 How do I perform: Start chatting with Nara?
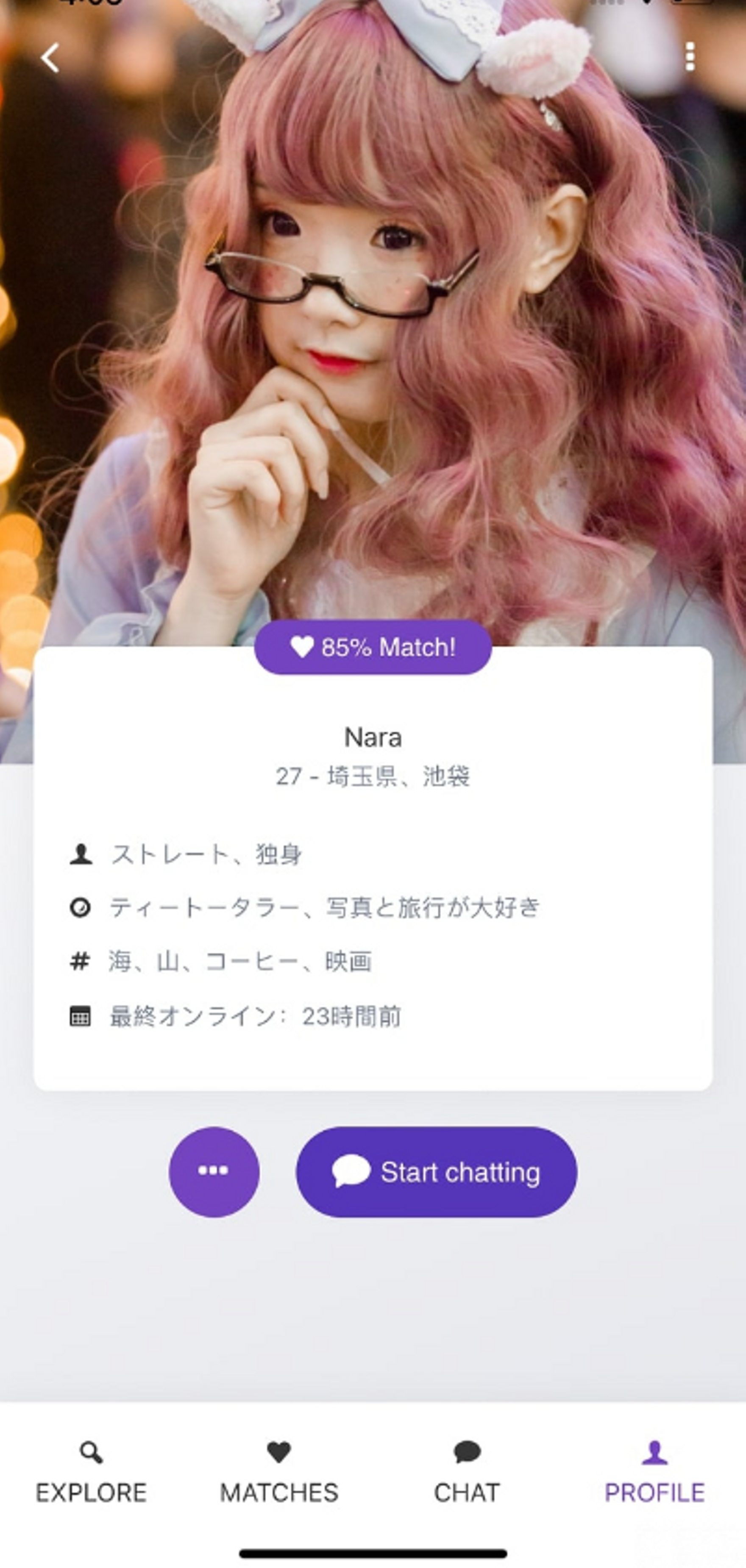pyautogui.click(x=436, y=1172)
